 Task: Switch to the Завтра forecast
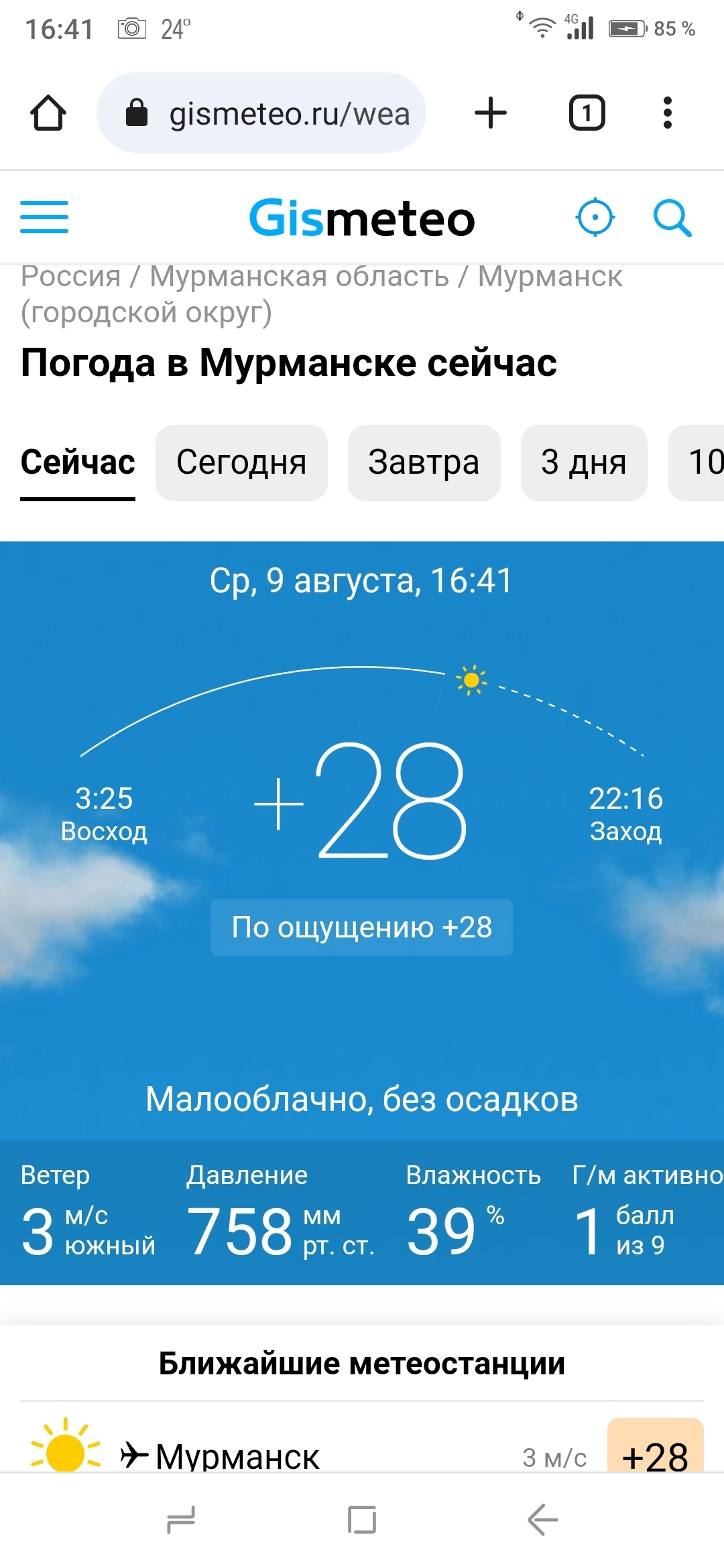point(424,462)
